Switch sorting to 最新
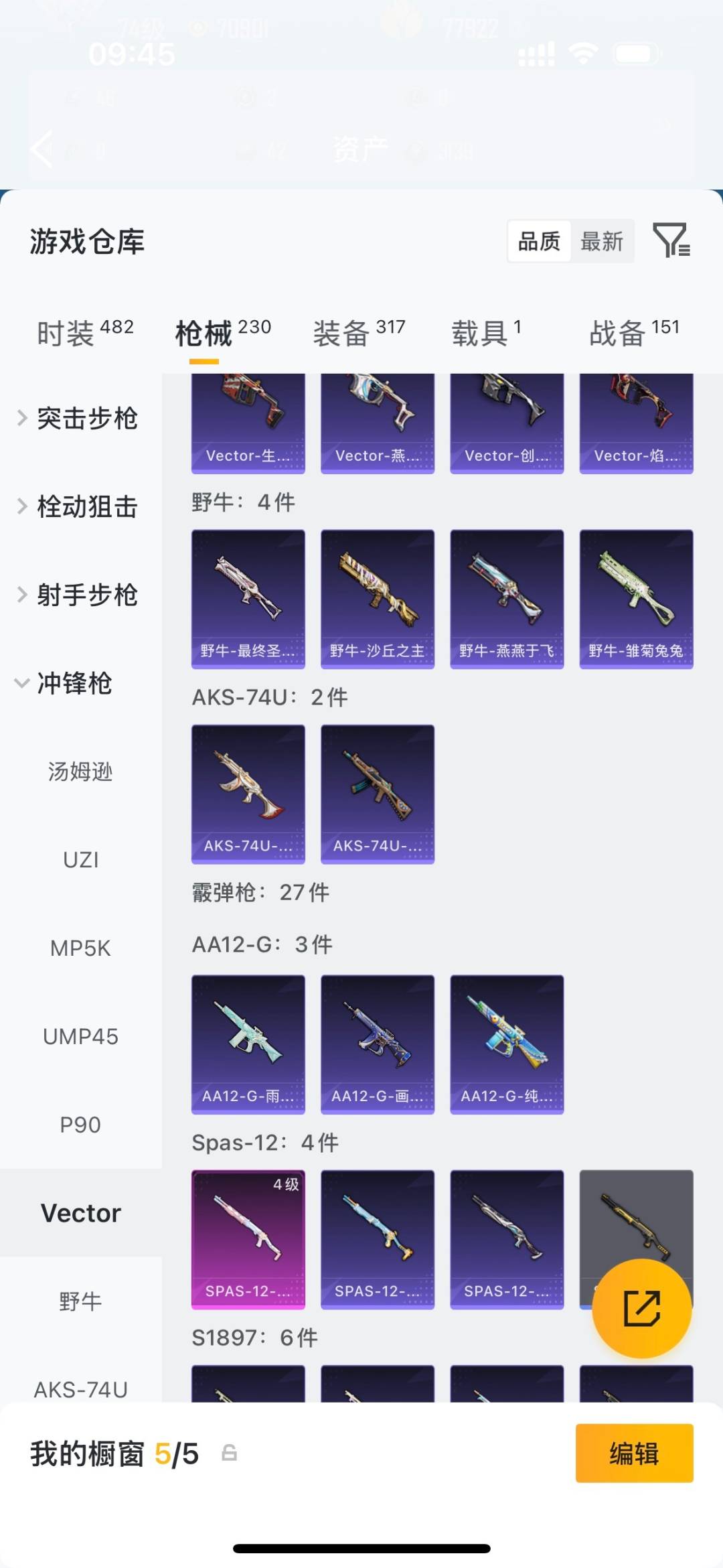The width and height of the screenshot is (723, 1568). [x=602, y=241]
